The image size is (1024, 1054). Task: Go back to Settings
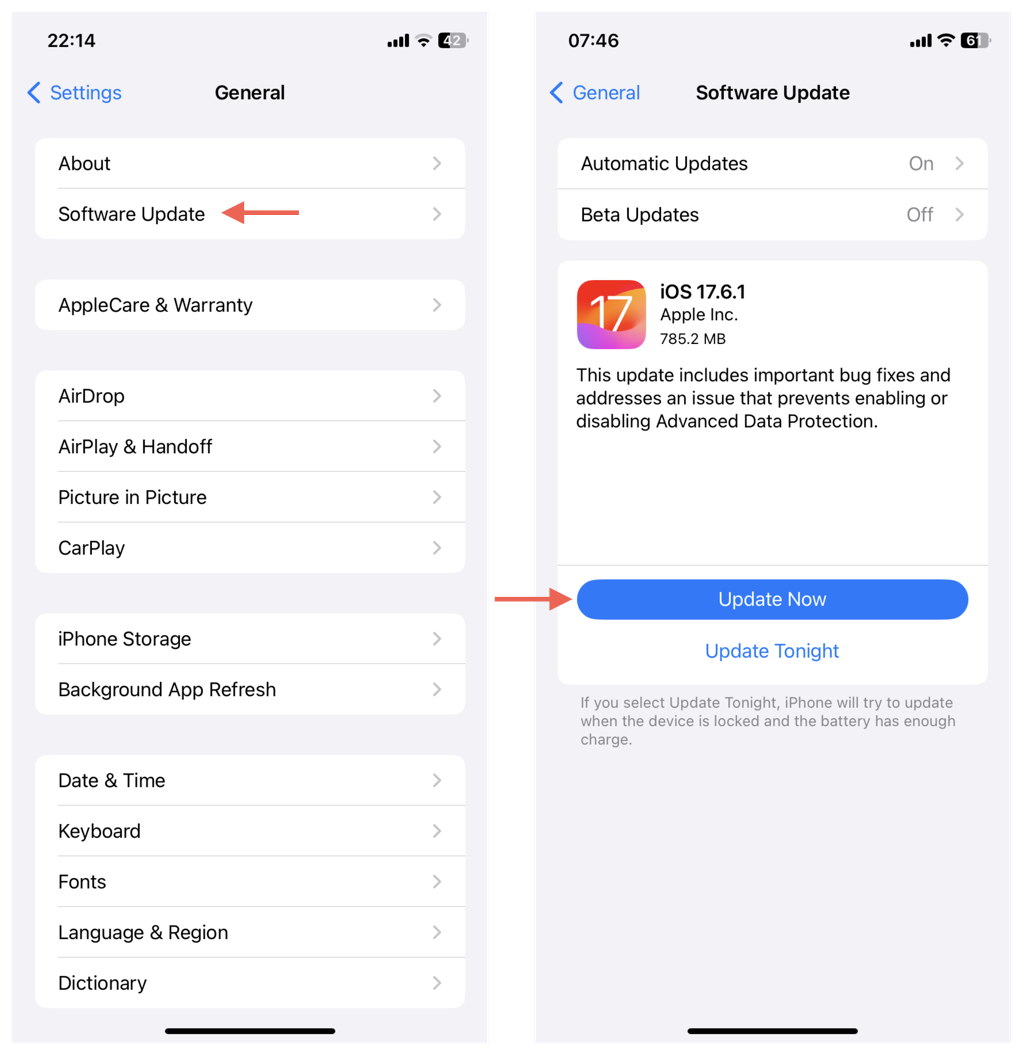pyautogui.click(x=74, y=93)
